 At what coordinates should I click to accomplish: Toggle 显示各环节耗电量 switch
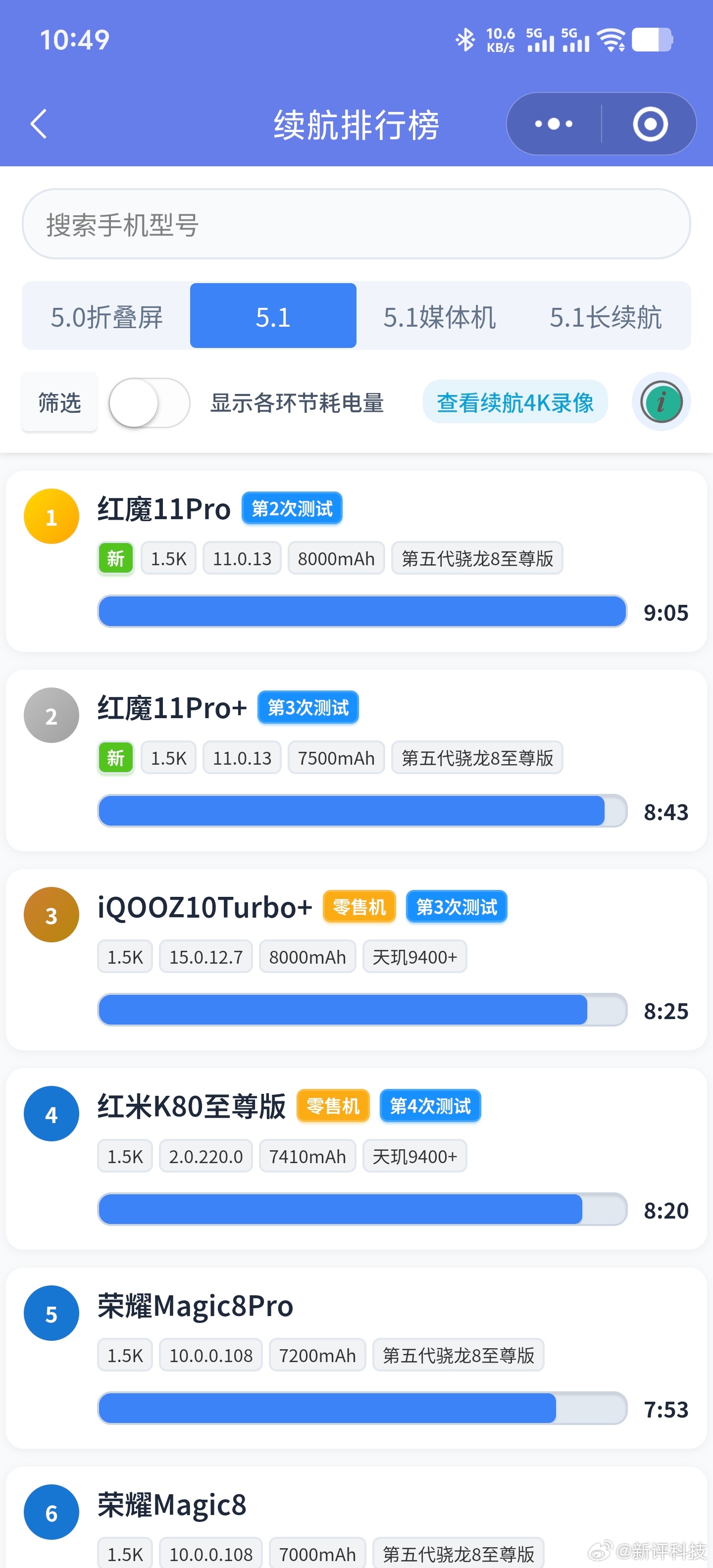149,402
